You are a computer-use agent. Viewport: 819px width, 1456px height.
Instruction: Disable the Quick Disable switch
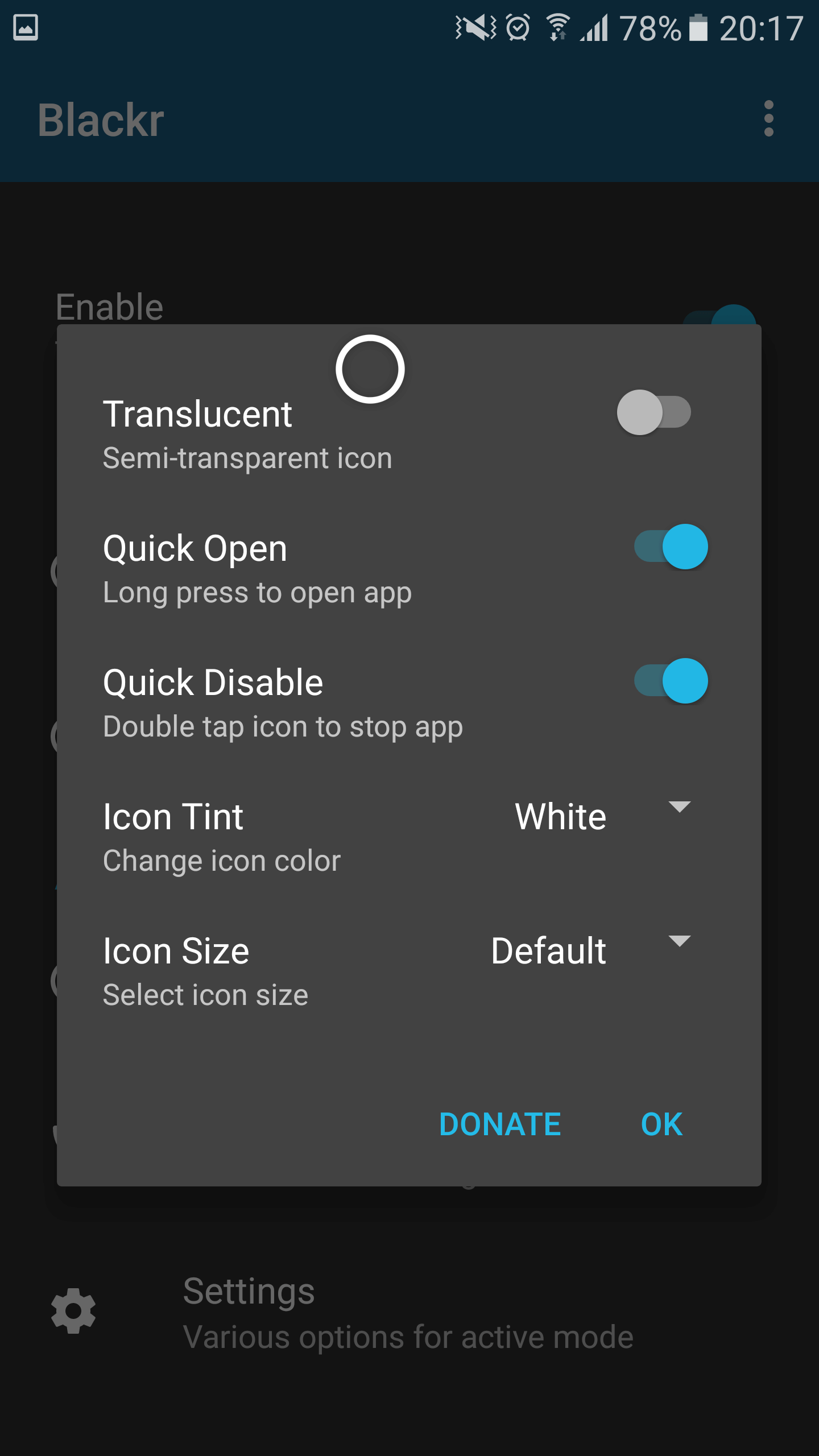(x=671, y=681)
